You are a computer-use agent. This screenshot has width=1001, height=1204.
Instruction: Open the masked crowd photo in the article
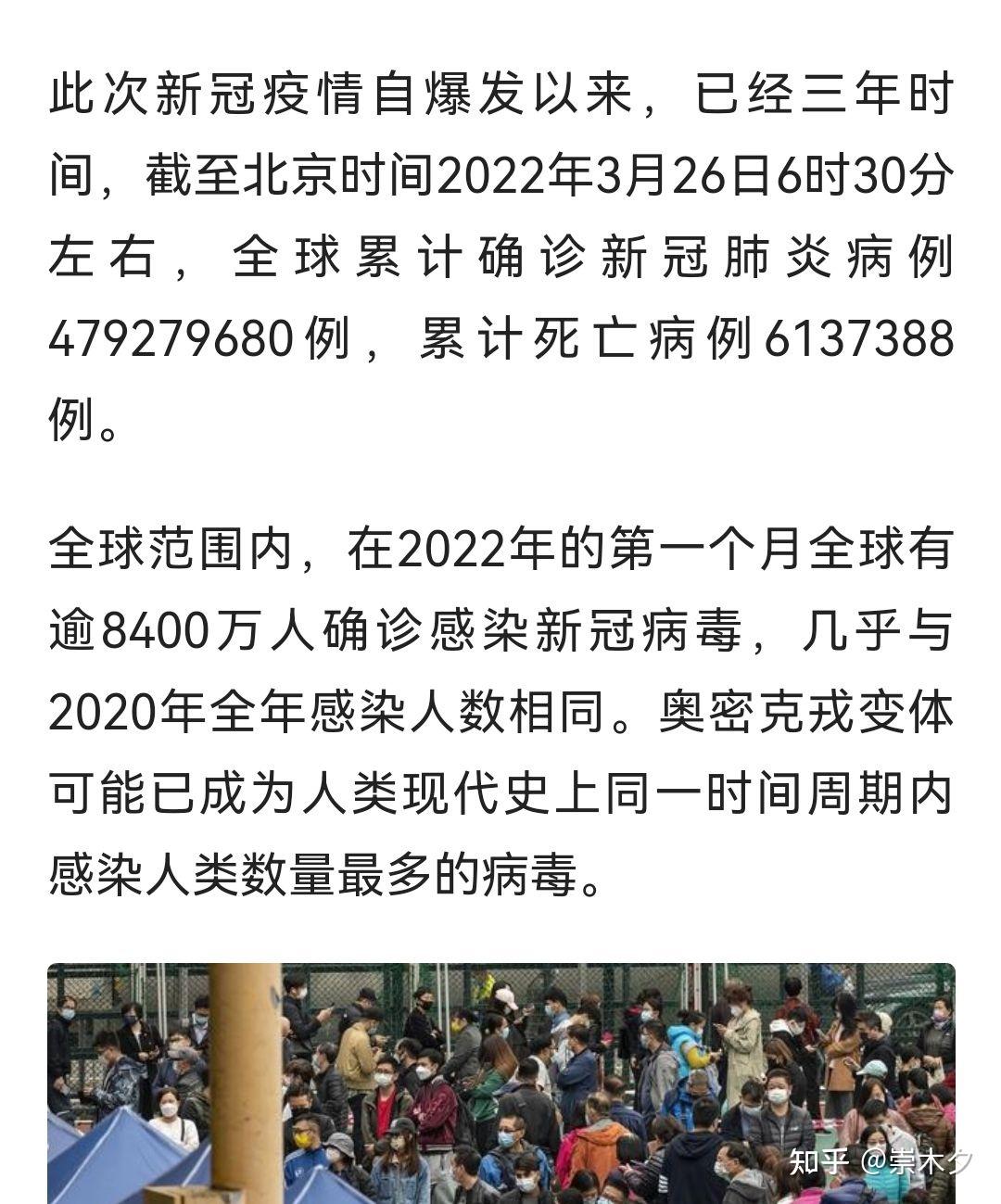(x=500, y=1083)
